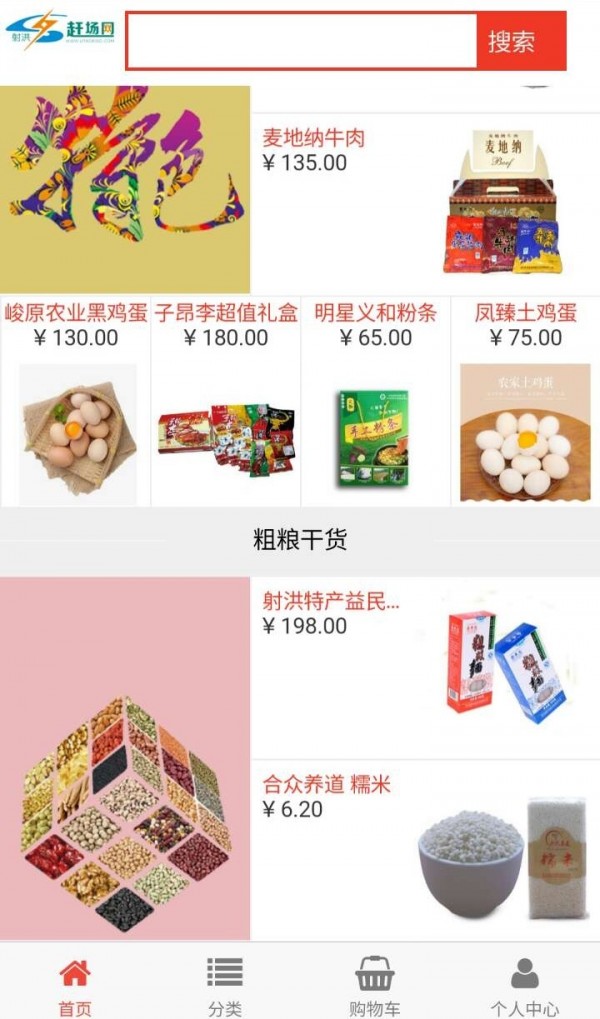Switch to the 分类 categories tab
Viewport: 600px width, 1019px height.
coord(225,984)
